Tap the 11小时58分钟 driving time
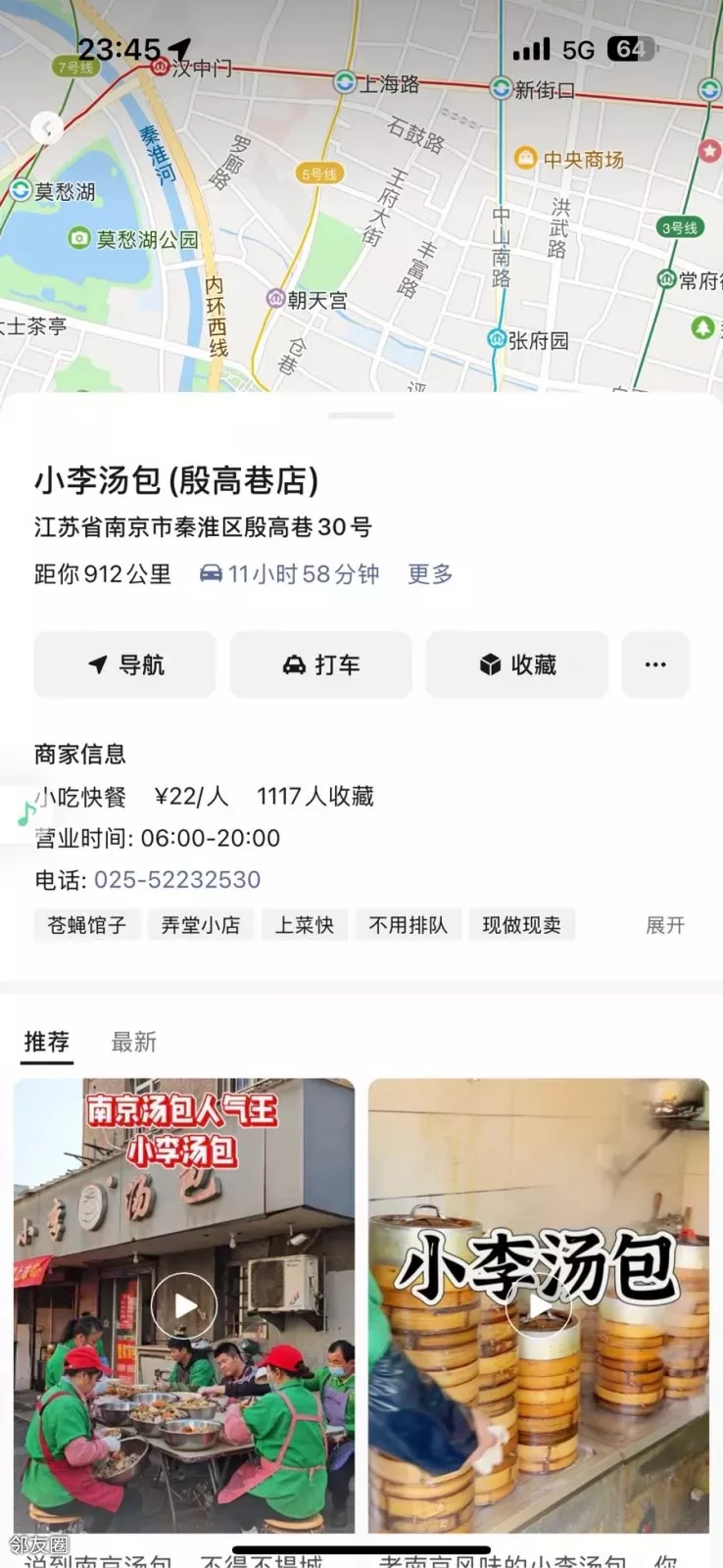Image resolution: width=723 pixels, height=1568 pixels. coord(290,574)
